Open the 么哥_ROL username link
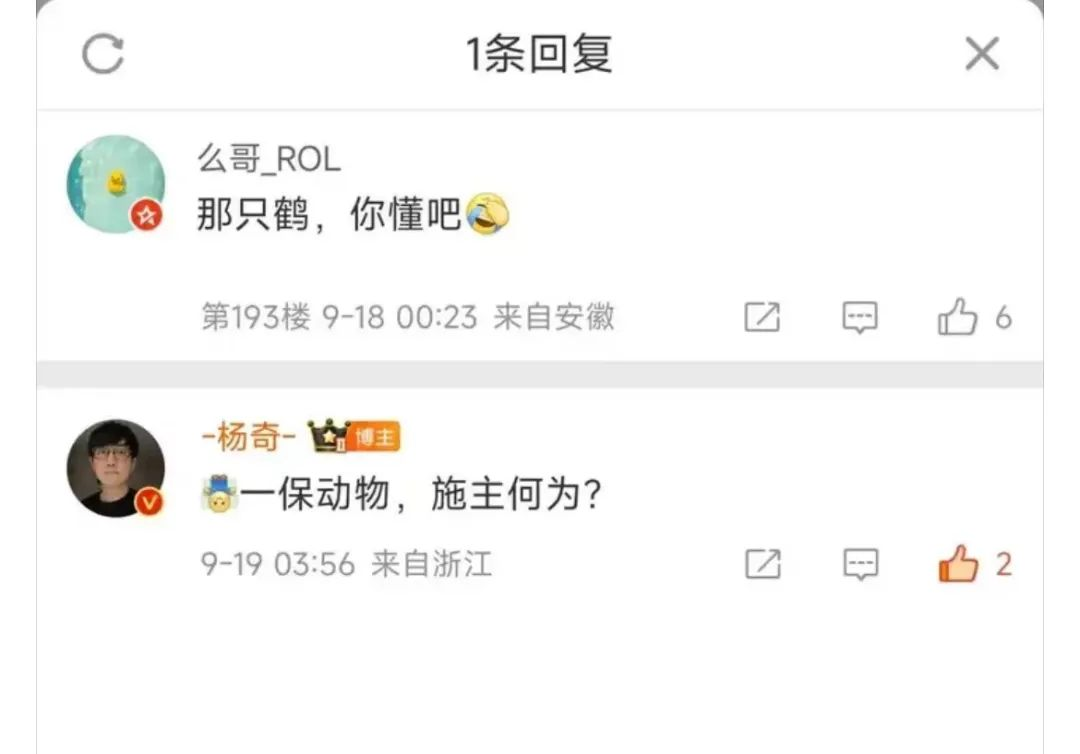Screen dimensions: 1080x754 pos(268,159)
